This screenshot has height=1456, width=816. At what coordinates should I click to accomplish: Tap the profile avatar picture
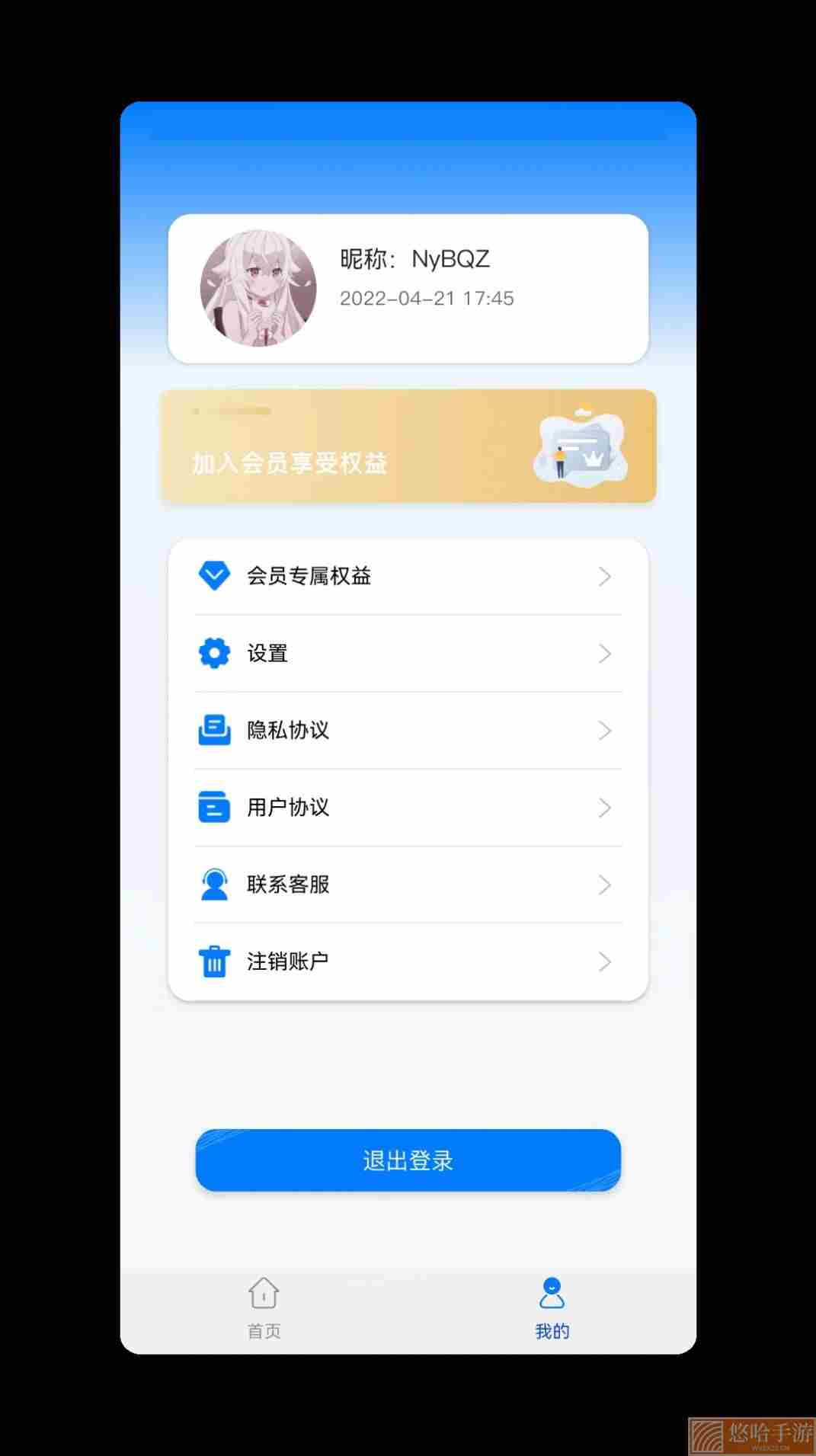click(x=258, y=289)
